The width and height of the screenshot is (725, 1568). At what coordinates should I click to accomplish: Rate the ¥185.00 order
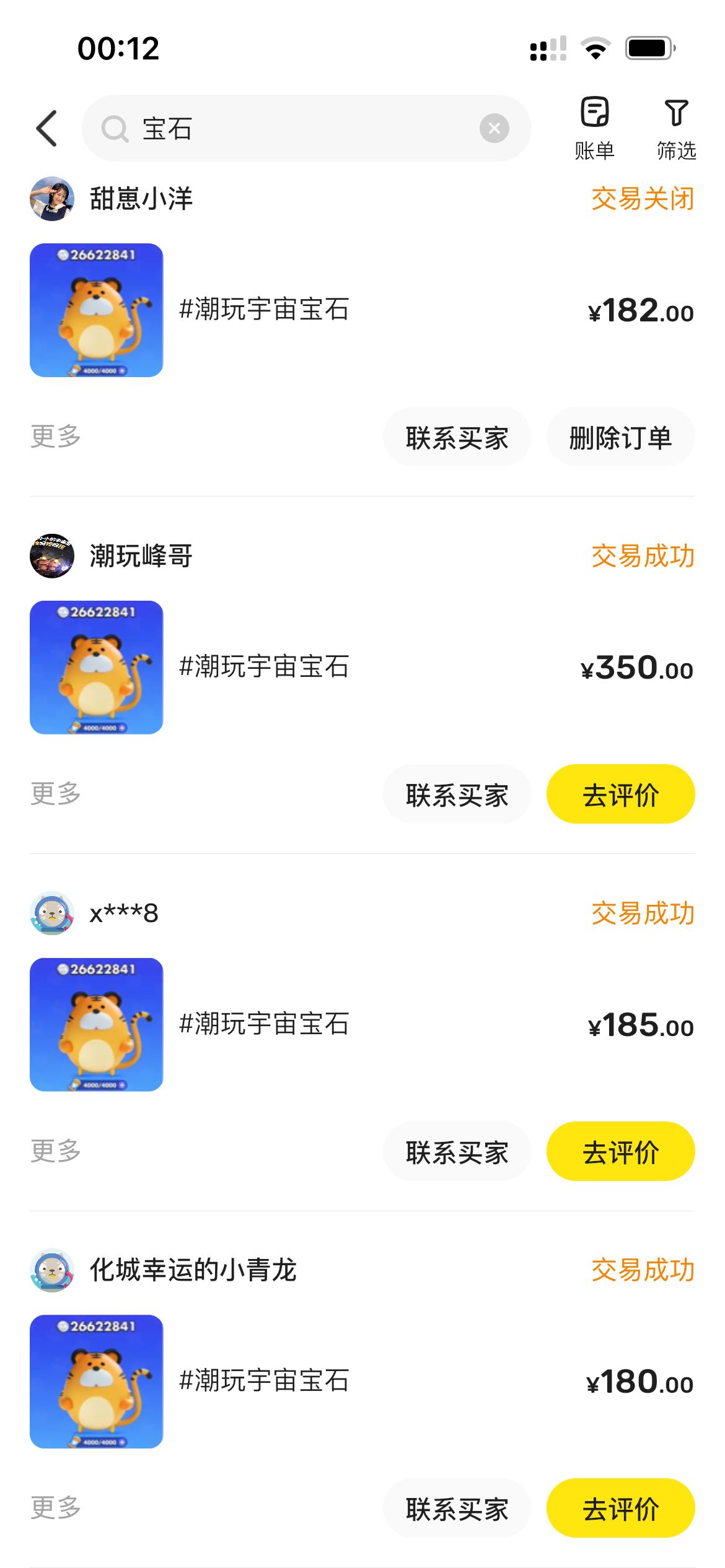tap(620, 1152)
